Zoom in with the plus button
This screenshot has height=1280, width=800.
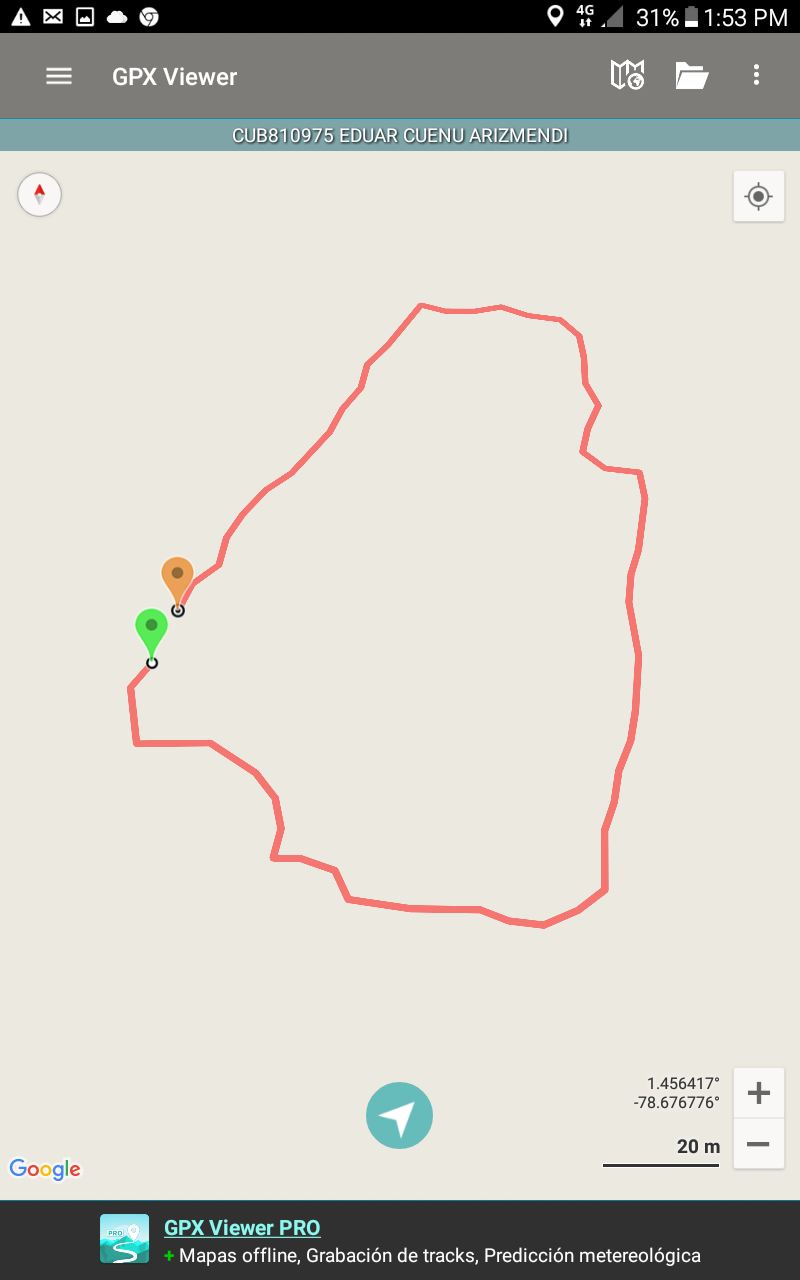[758, 1093]
